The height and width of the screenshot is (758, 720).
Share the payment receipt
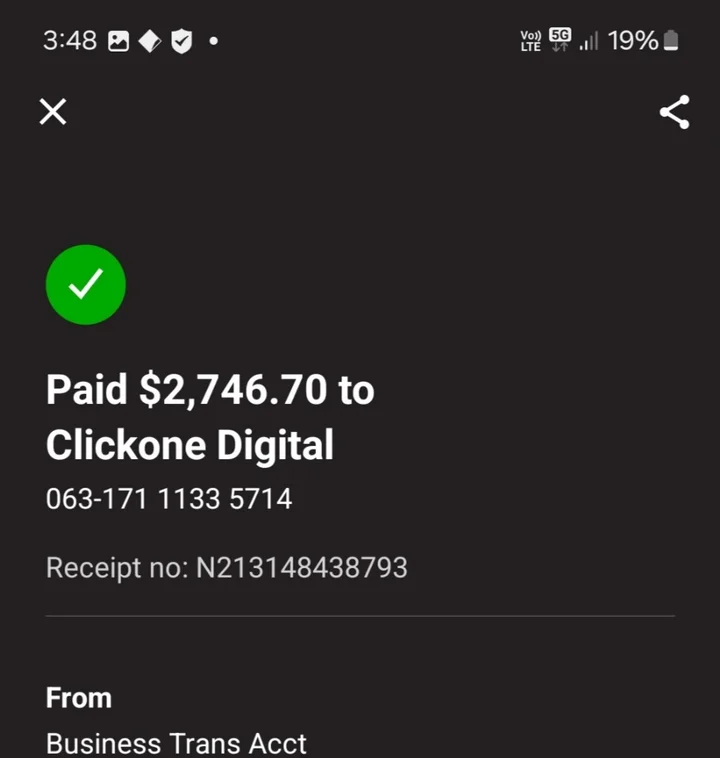(x=675, y=112)
